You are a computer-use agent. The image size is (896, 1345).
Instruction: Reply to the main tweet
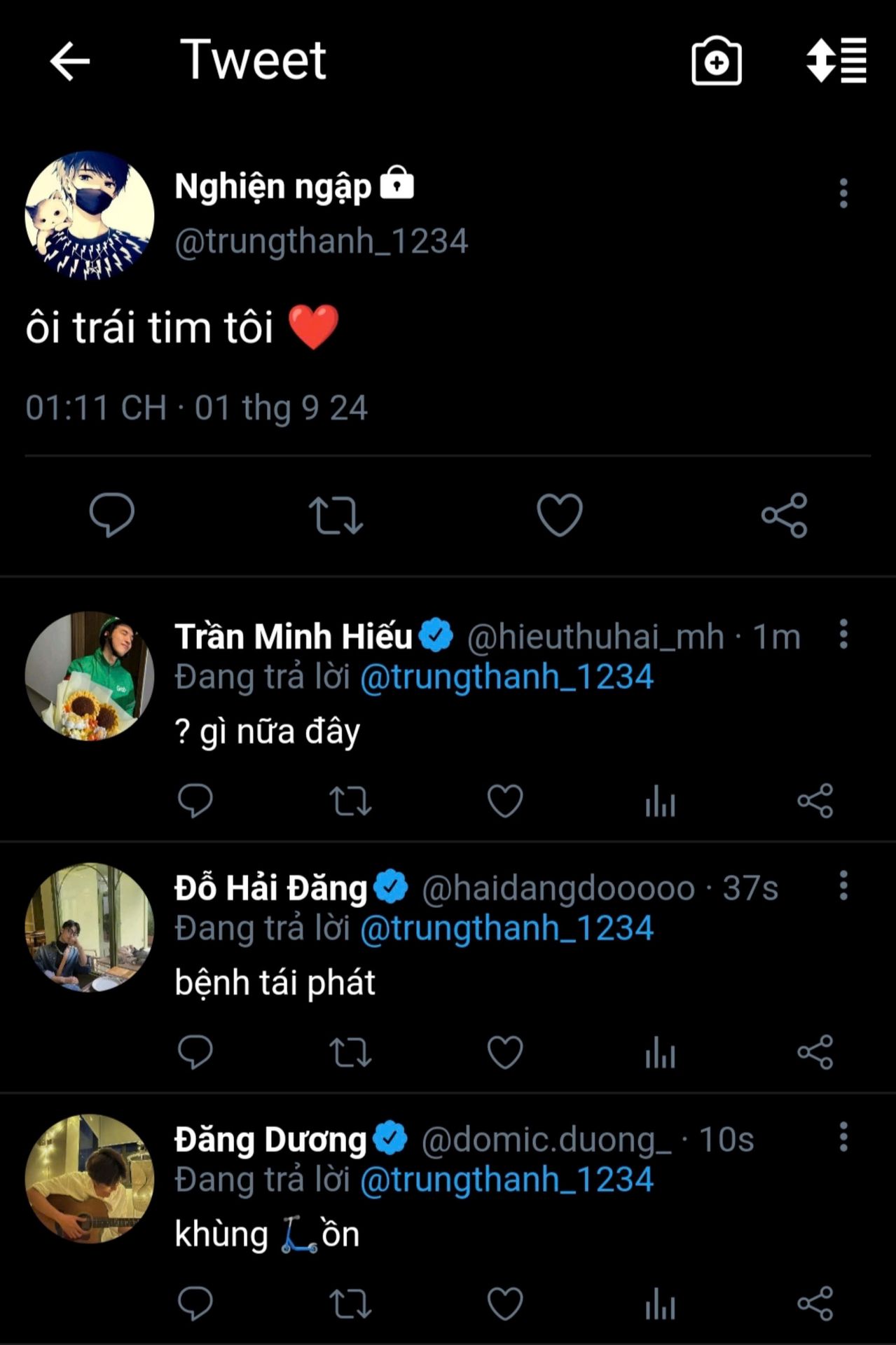click(x=112, y=515)
